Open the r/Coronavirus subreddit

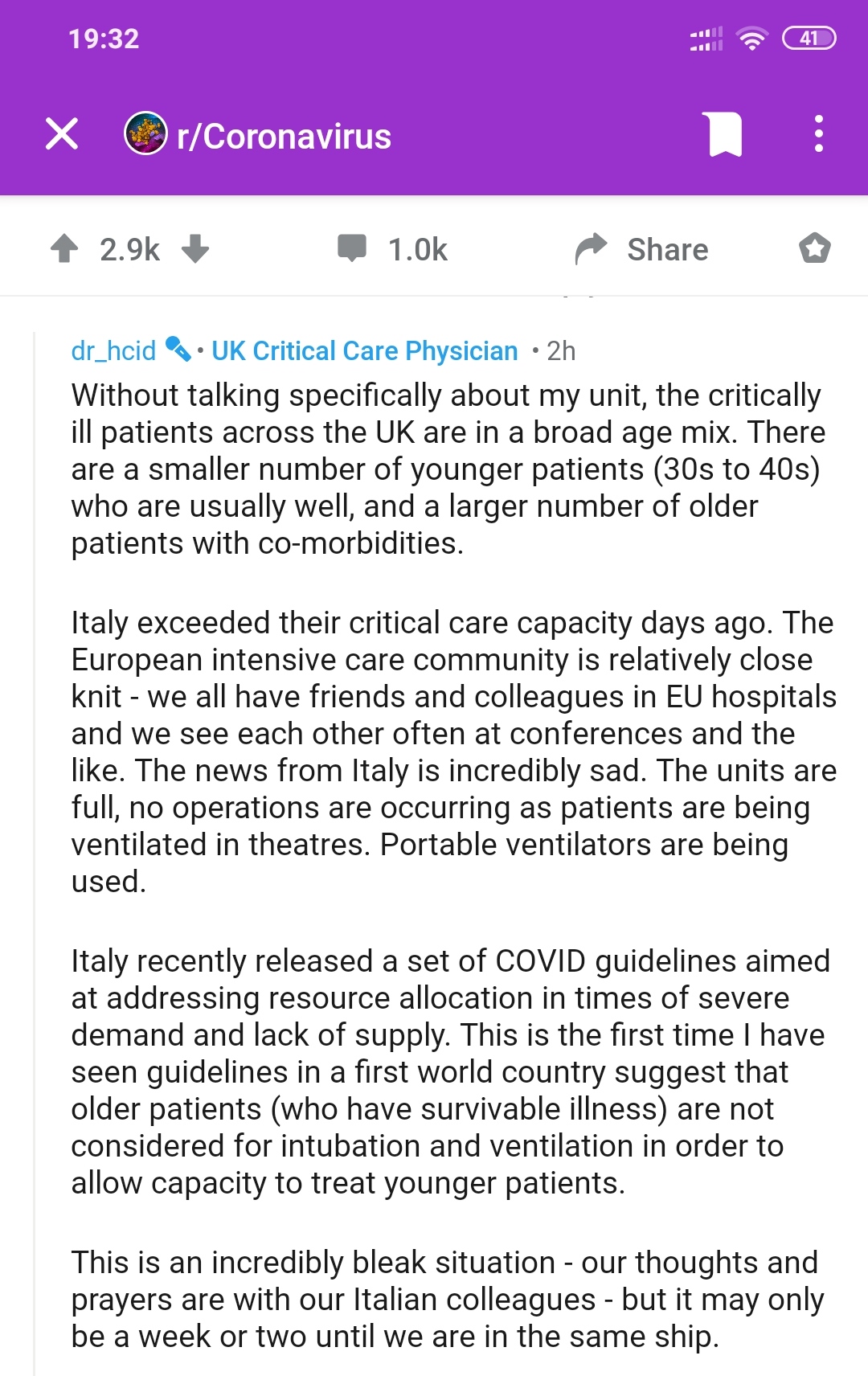click(x=282, y=136)
